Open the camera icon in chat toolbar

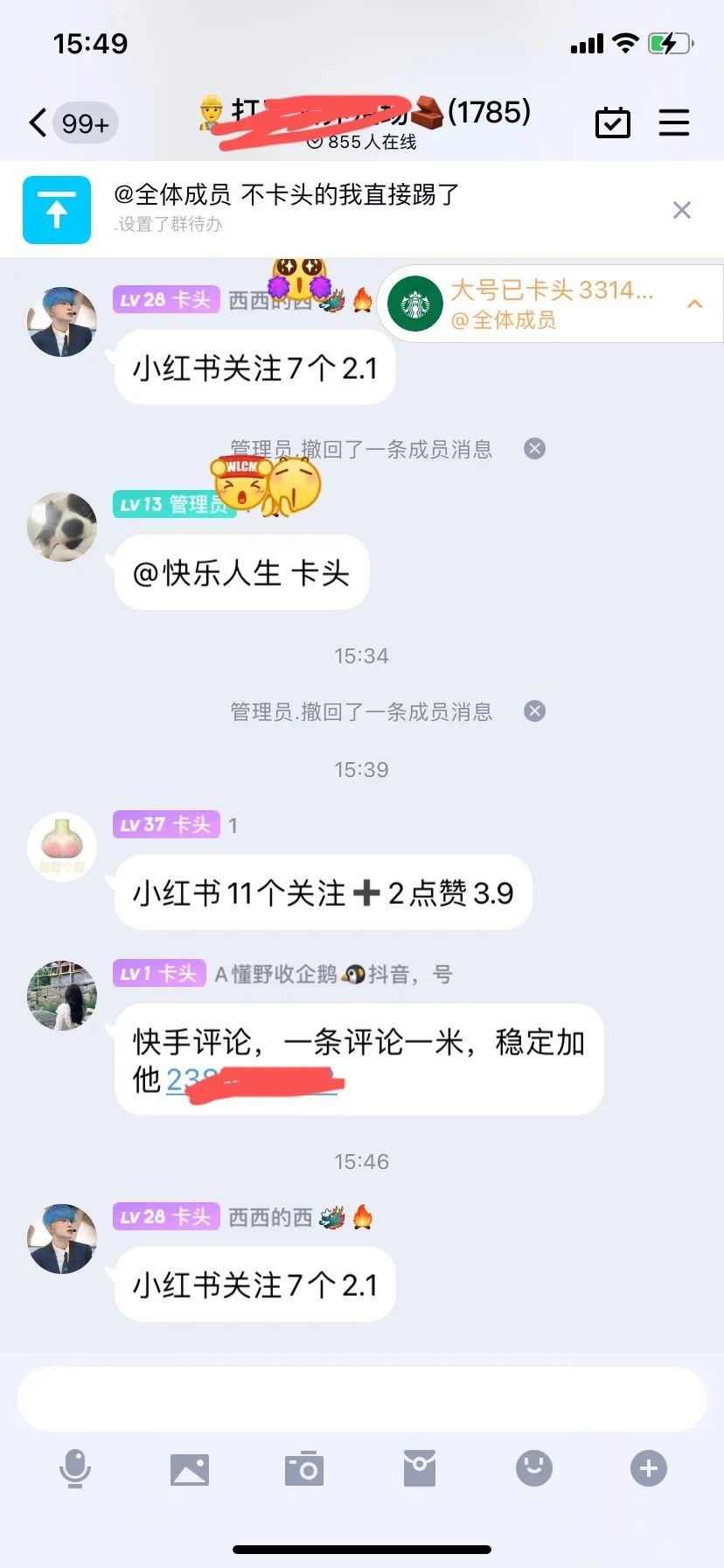[304, 1468]
